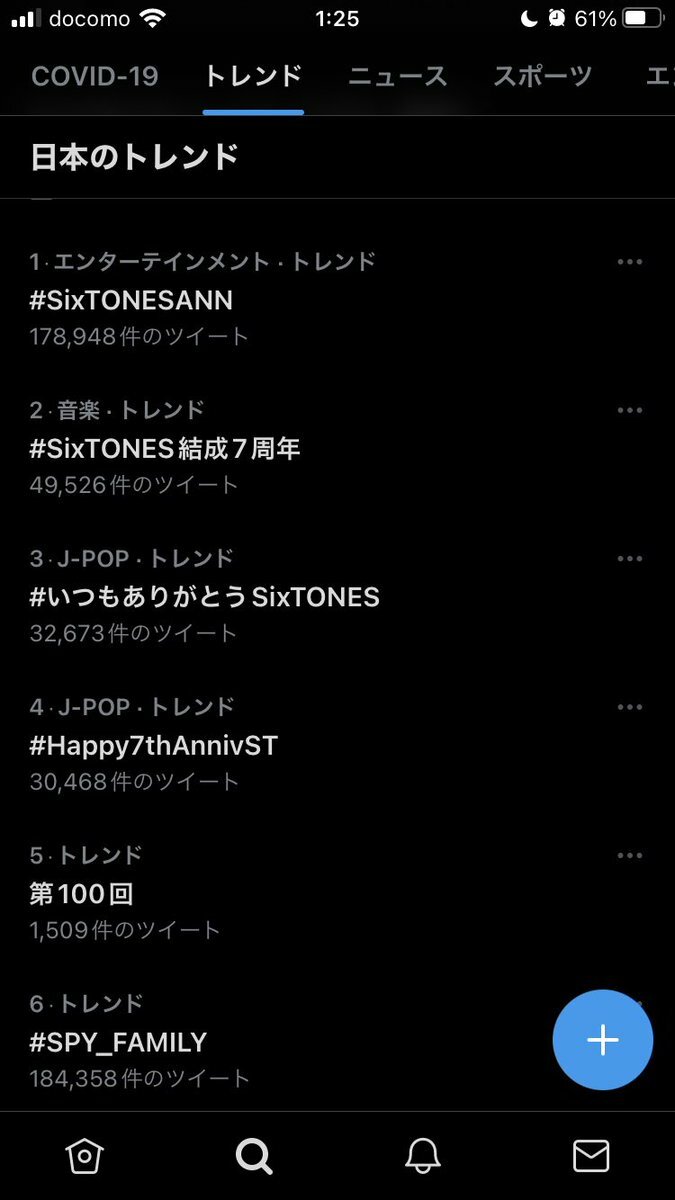Open the notifications bell tab
Image resolution: width=675 pixels, height=1200 pixels.
pos(423,1156)
